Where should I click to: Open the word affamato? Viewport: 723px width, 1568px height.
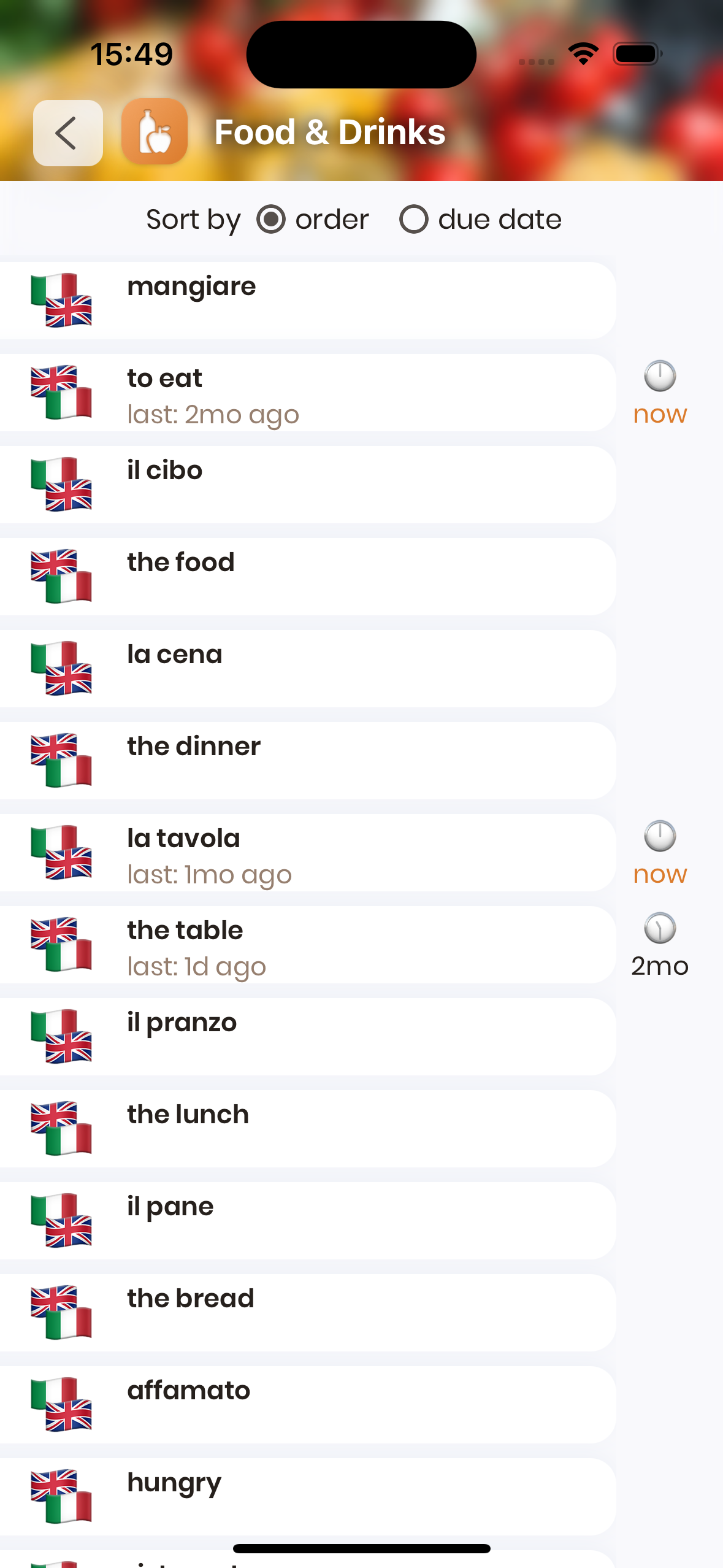tap(307, 1405)
